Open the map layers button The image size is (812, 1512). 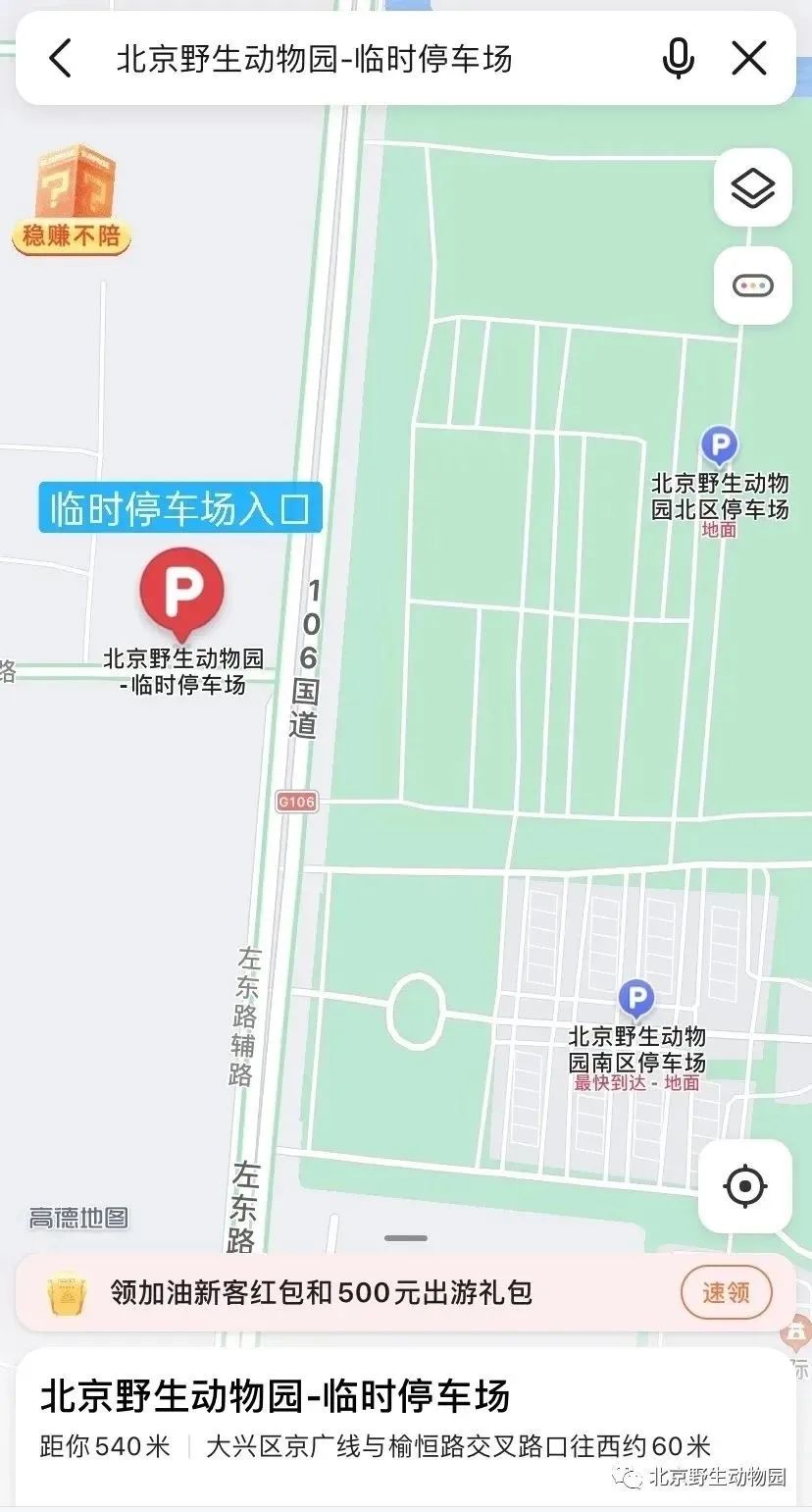752,187
